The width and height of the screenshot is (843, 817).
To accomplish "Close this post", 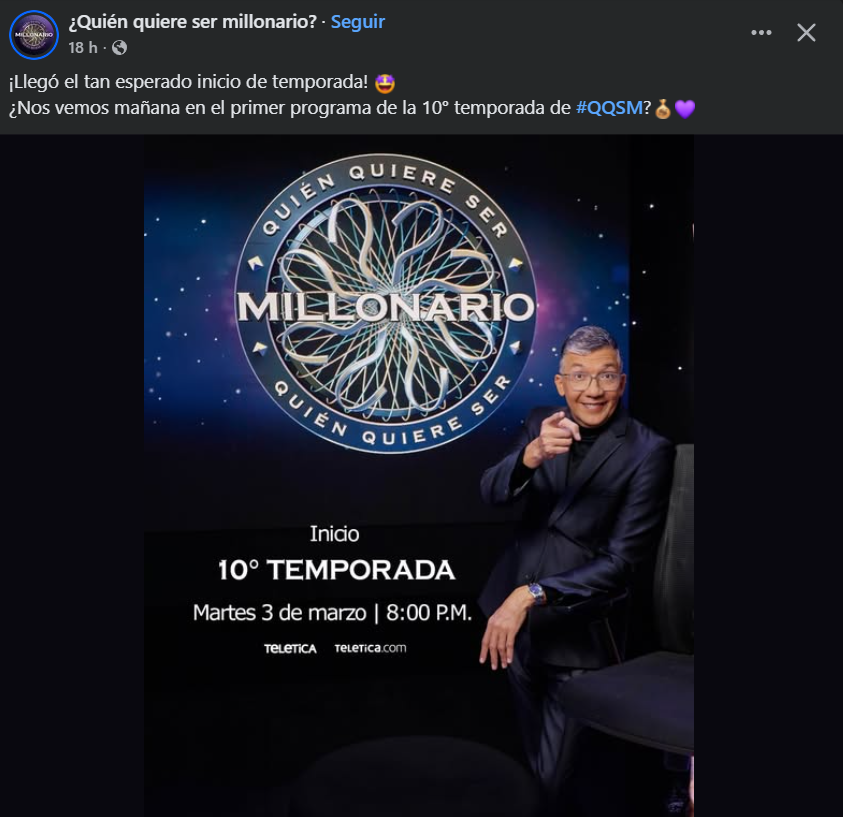I will point(806,33).
